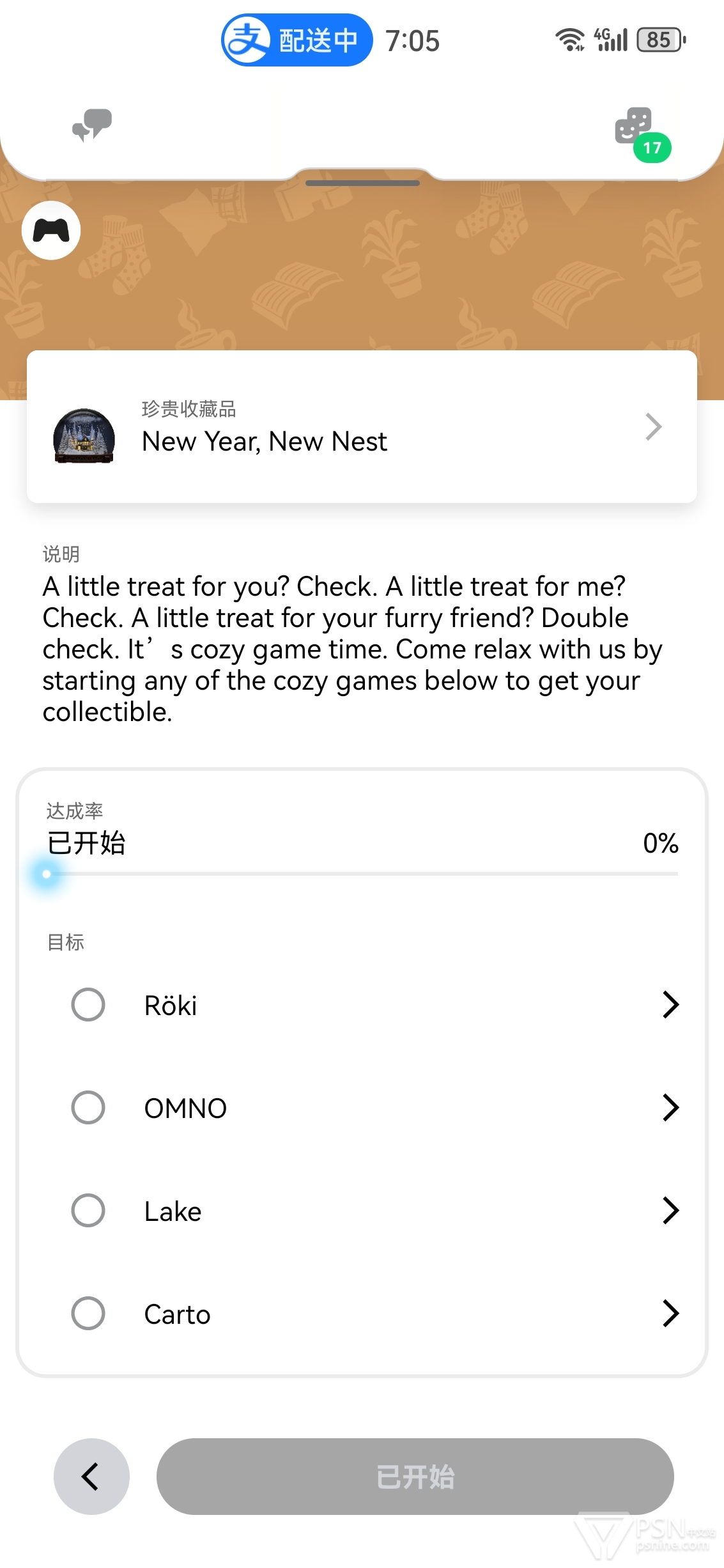This screenshot has width=724, height=1568.
Task: Tap the round controller icon
Action: coord(51,230)
